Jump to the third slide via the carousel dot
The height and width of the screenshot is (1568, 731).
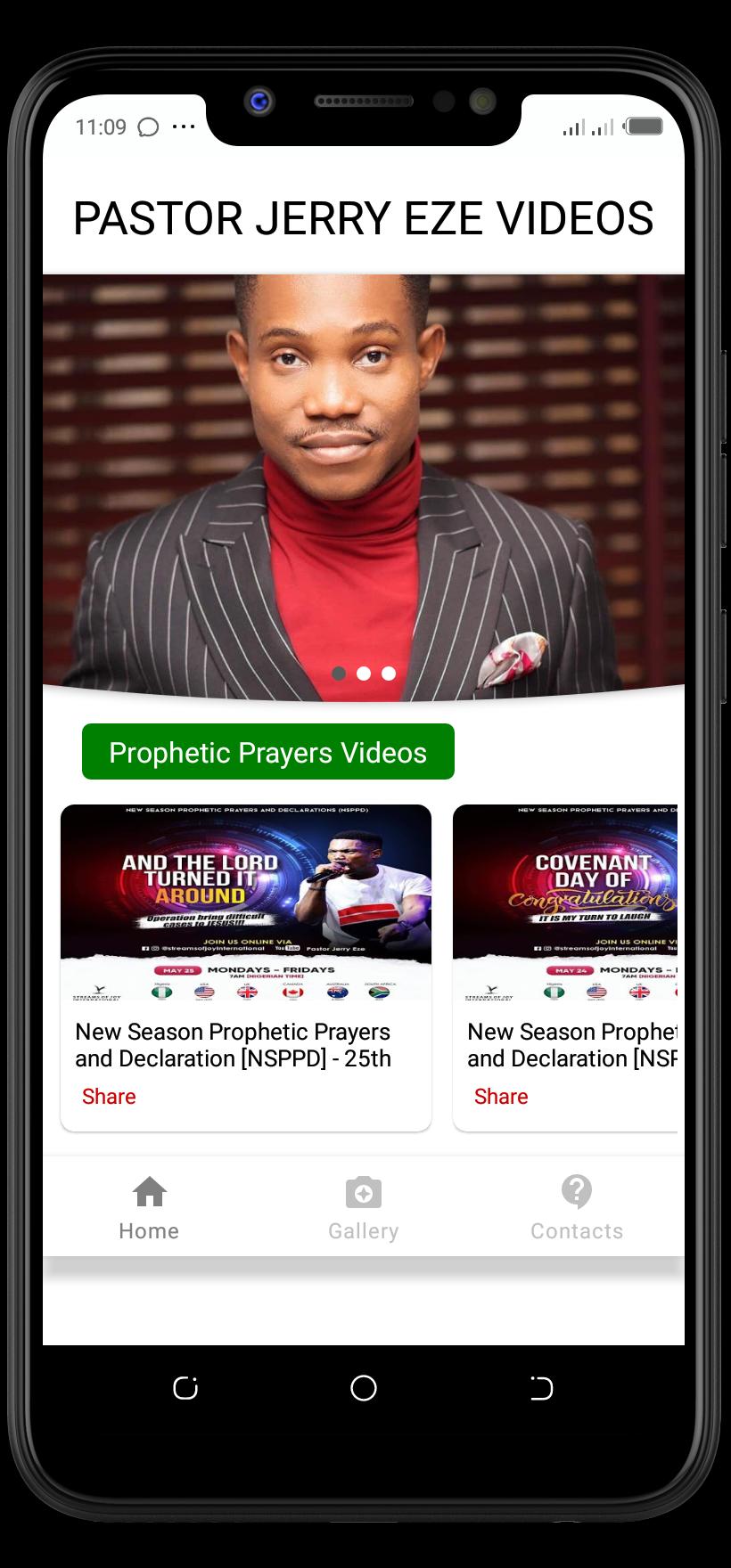click(x=389, y=674)
